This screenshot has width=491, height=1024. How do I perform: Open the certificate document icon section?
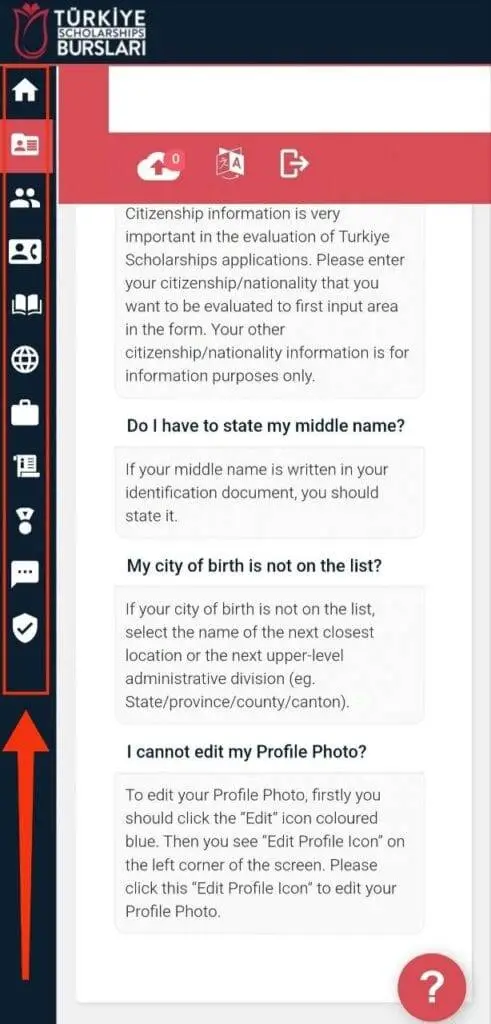pyautogui.click(x=25, y=467)
